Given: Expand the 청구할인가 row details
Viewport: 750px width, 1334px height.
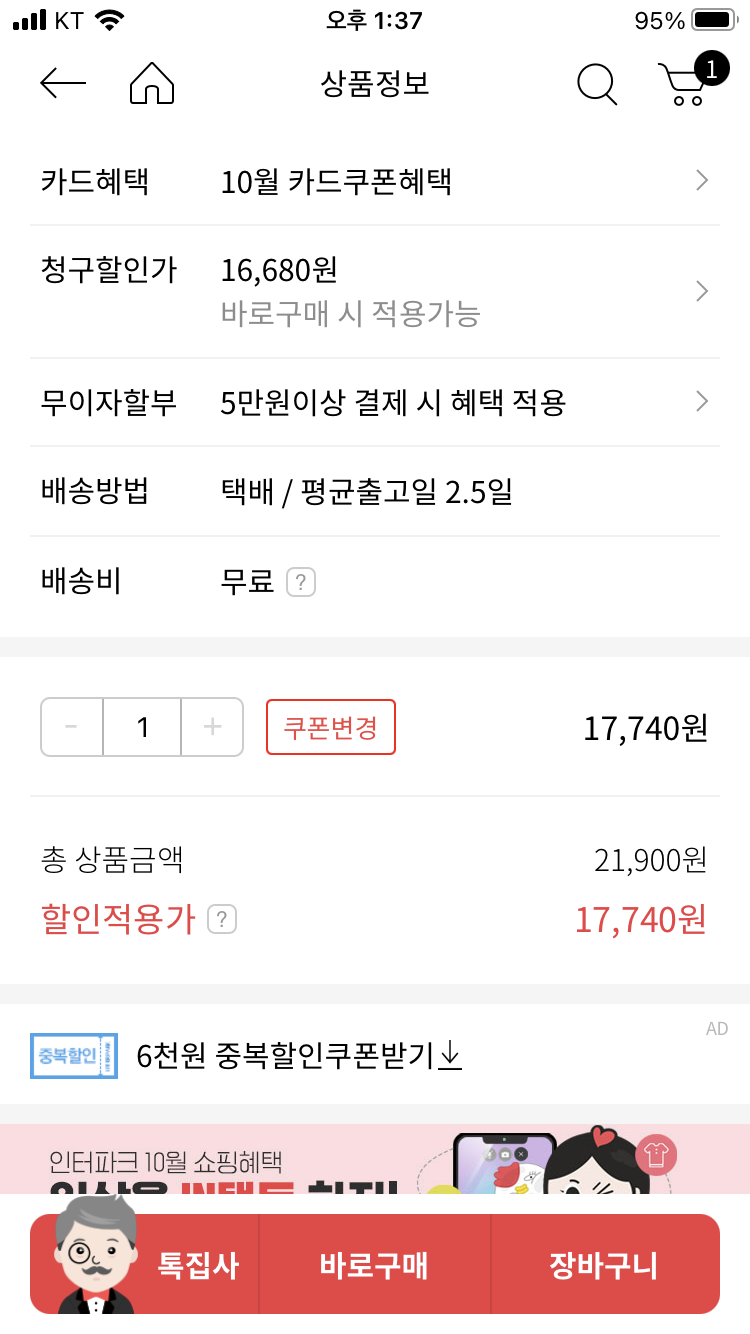Looking at the screenshot, I should pyautogui.click(x=702, y=291).
